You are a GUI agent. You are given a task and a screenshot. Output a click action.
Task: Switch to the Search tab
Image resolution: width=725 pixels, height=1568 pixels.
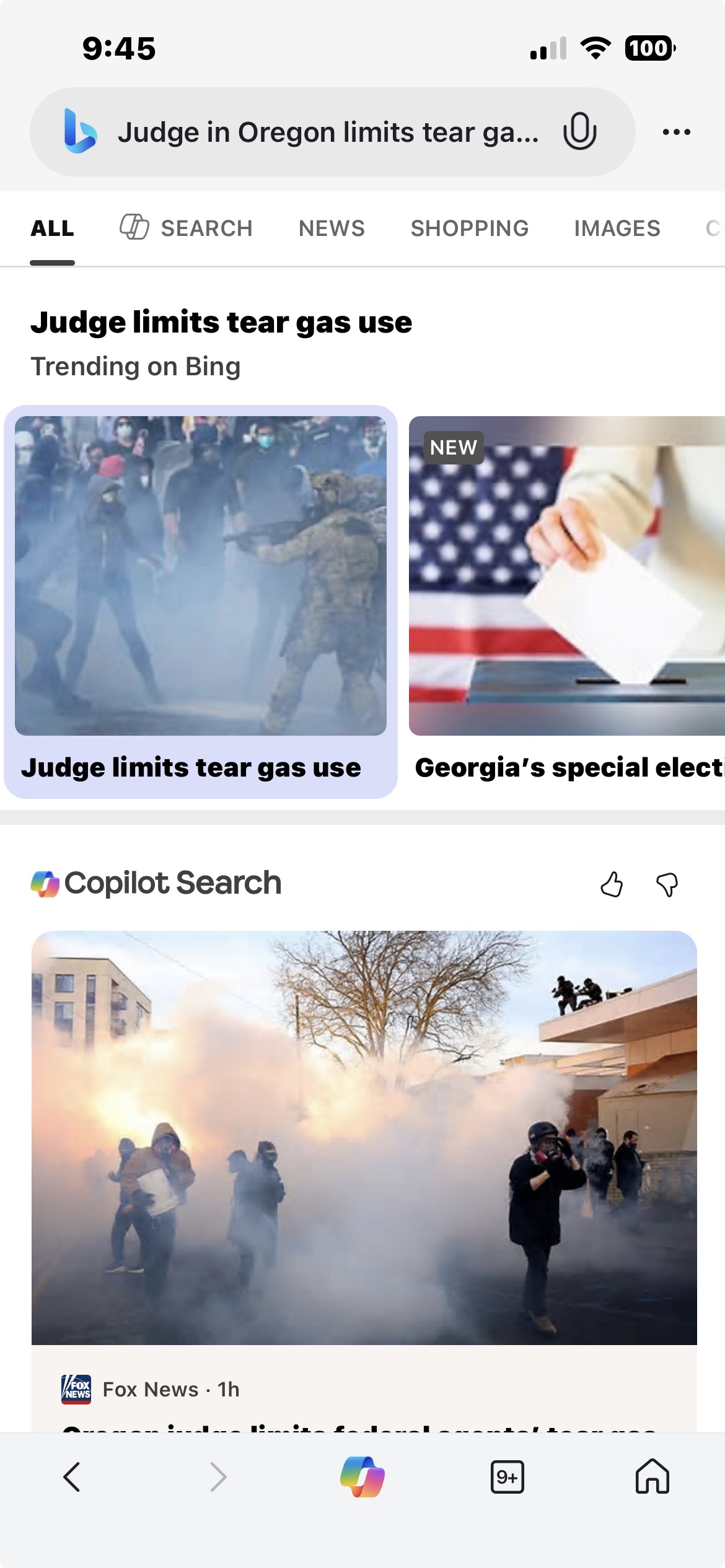click(x=186, y=228)
